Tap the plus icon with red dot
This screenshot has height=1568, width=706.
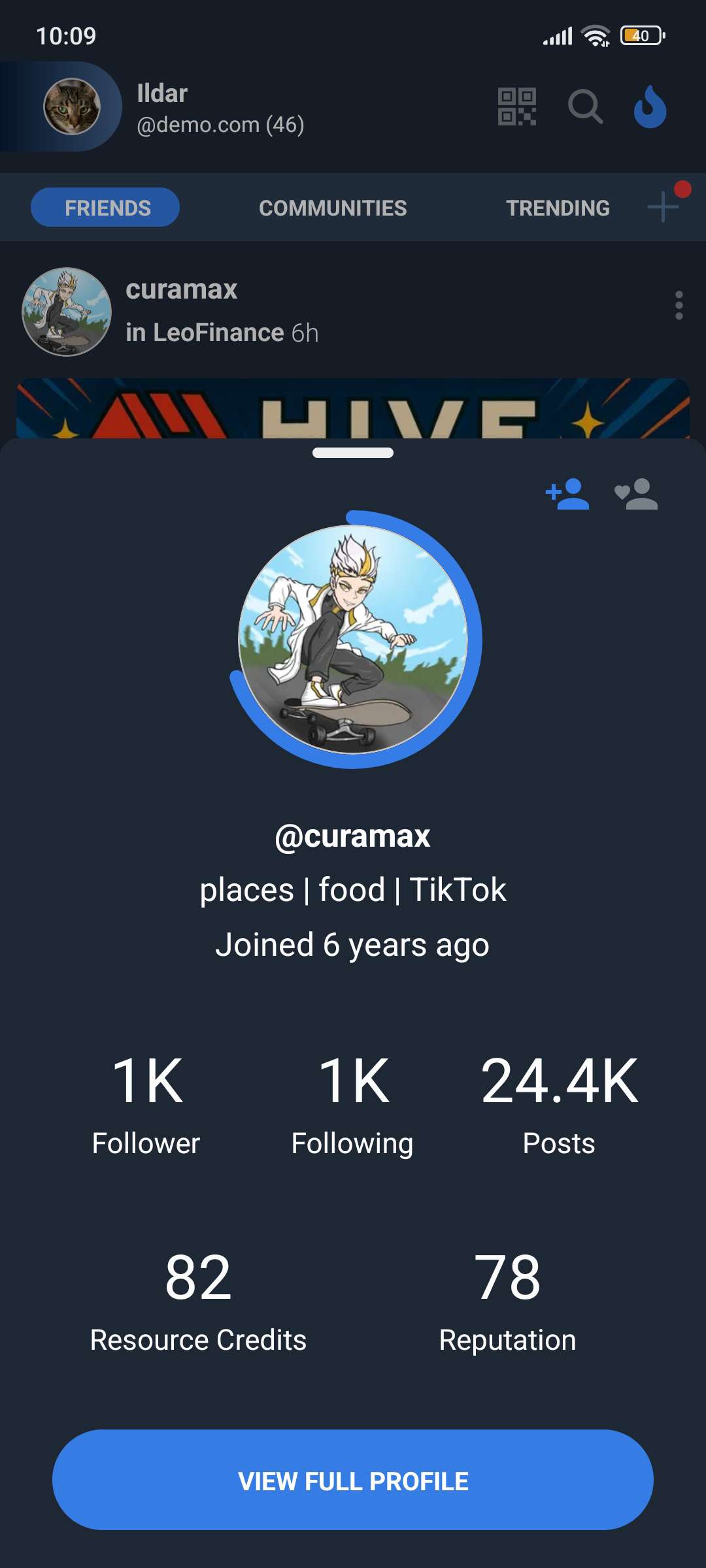pos(663,207)
